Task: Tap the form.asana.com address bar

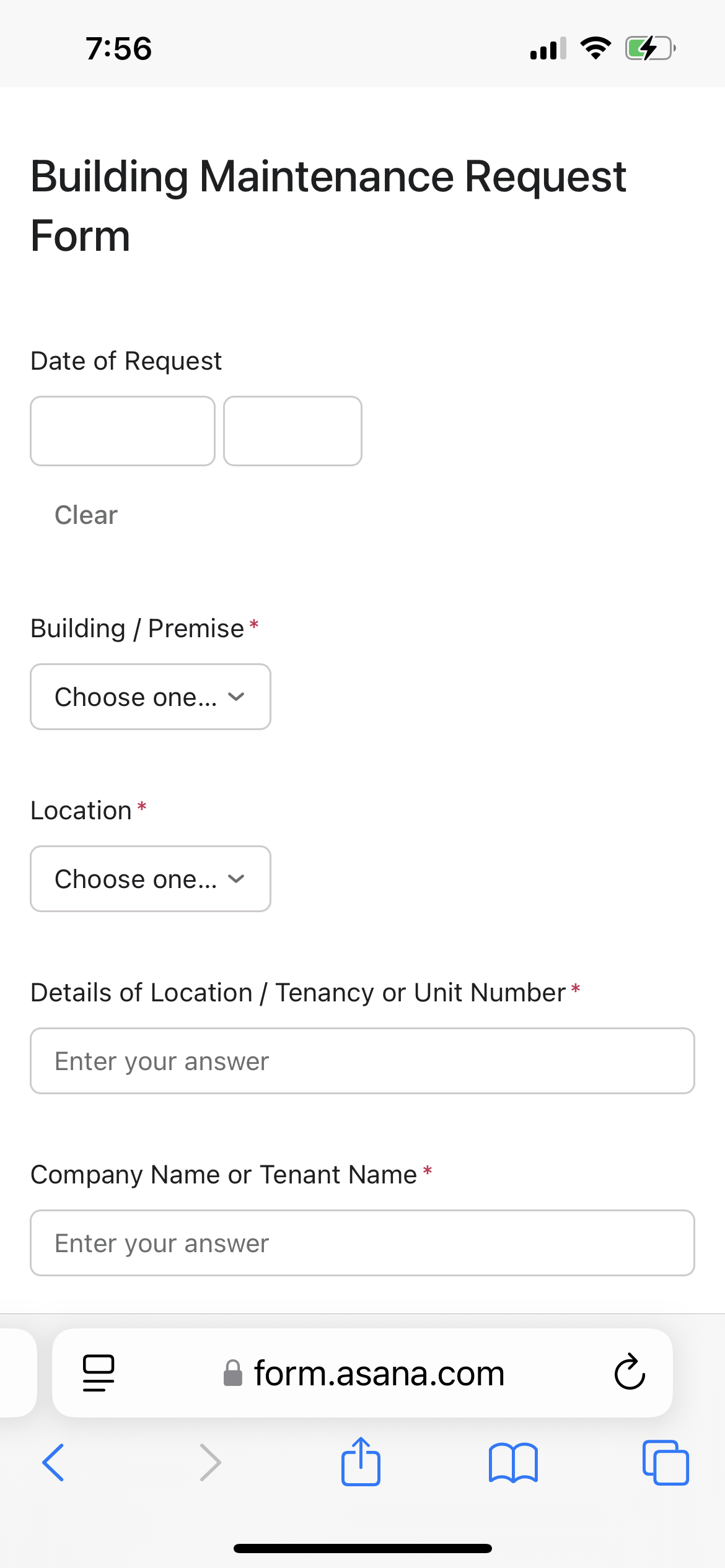Action: [362, 1373]
